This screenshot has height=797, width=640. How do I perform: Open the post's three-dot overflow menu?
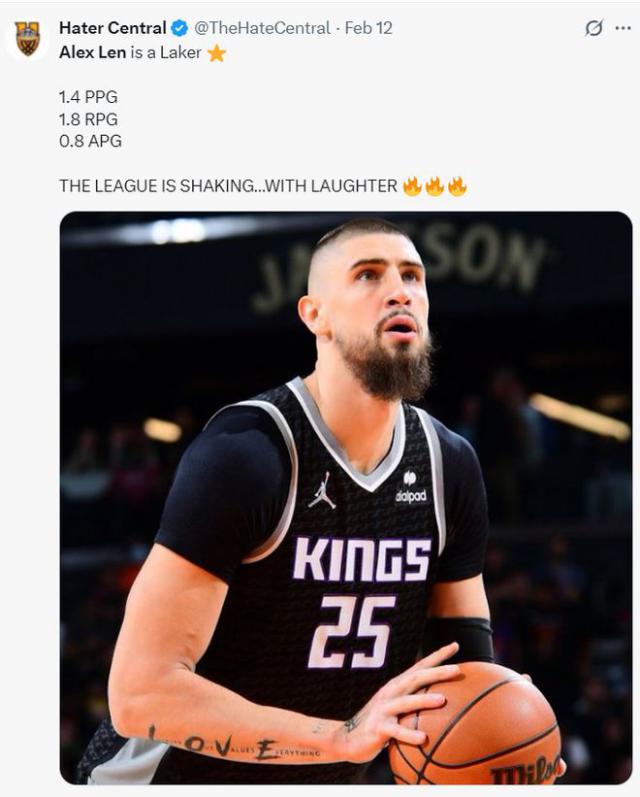623,28
